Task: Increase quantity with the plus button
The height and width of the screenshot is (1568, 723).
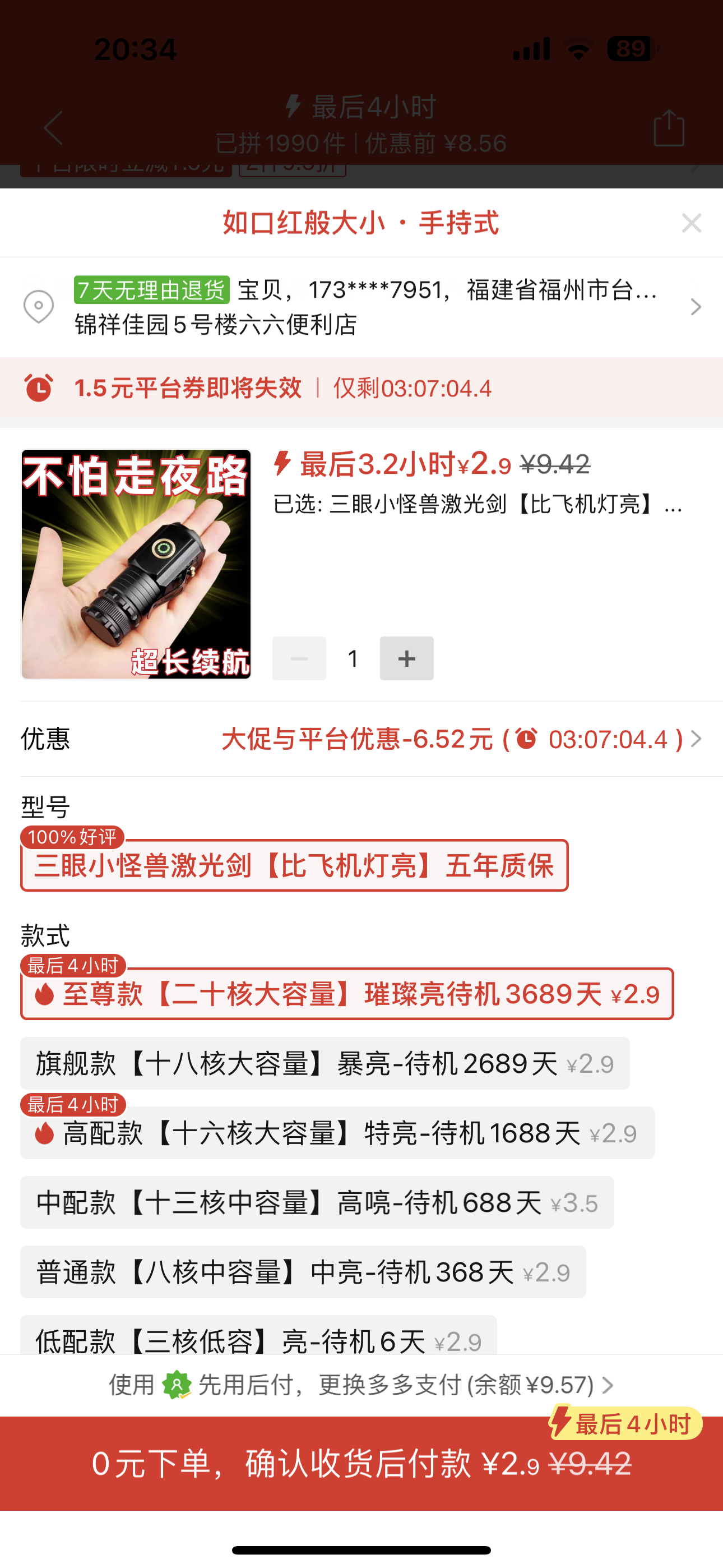Action: pyautogui.click(x=406, y=658)
